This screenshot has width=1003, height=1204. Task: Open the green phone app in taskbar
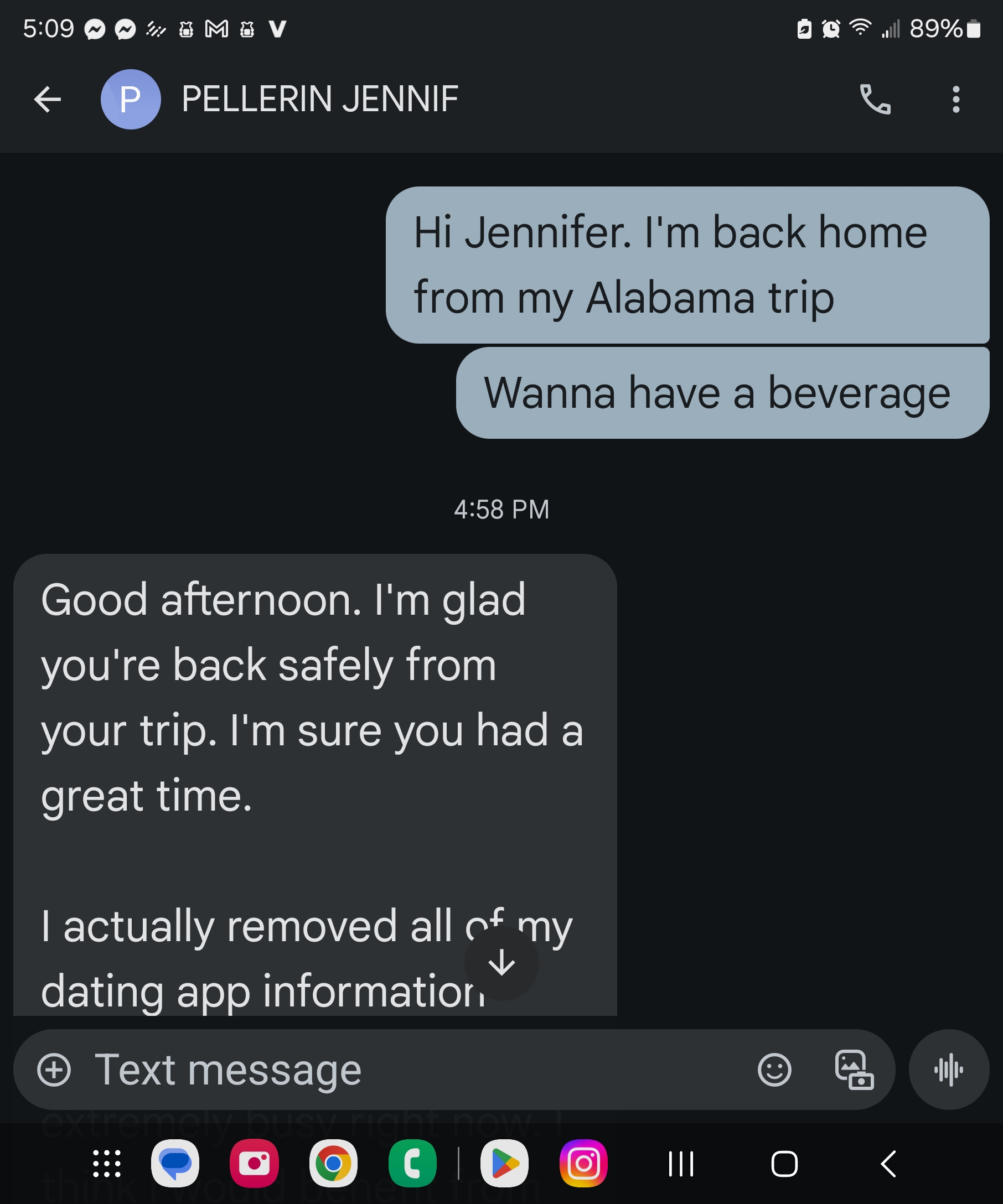(412, 1164)
